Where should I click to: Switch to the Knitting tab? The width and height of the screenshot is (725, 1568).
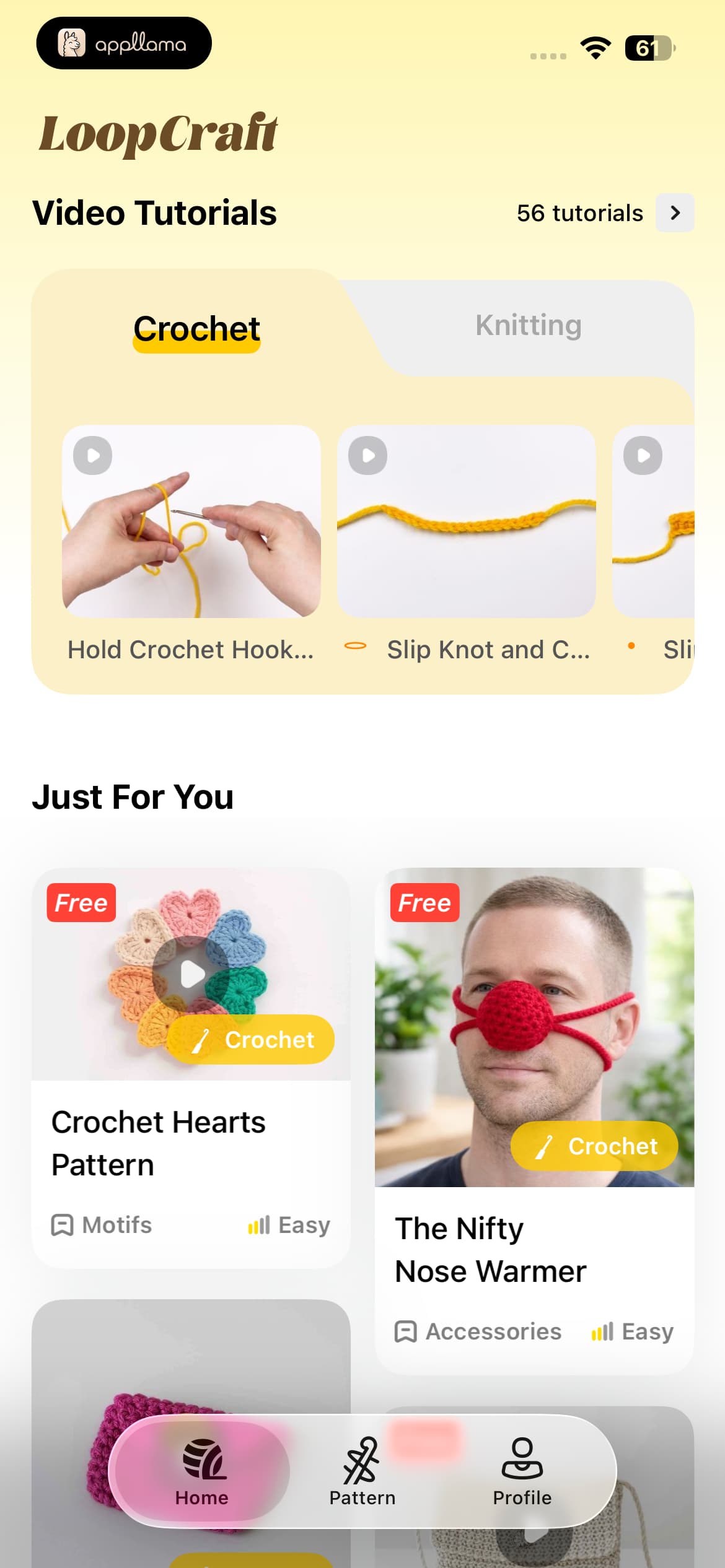(x=529, y=325)
